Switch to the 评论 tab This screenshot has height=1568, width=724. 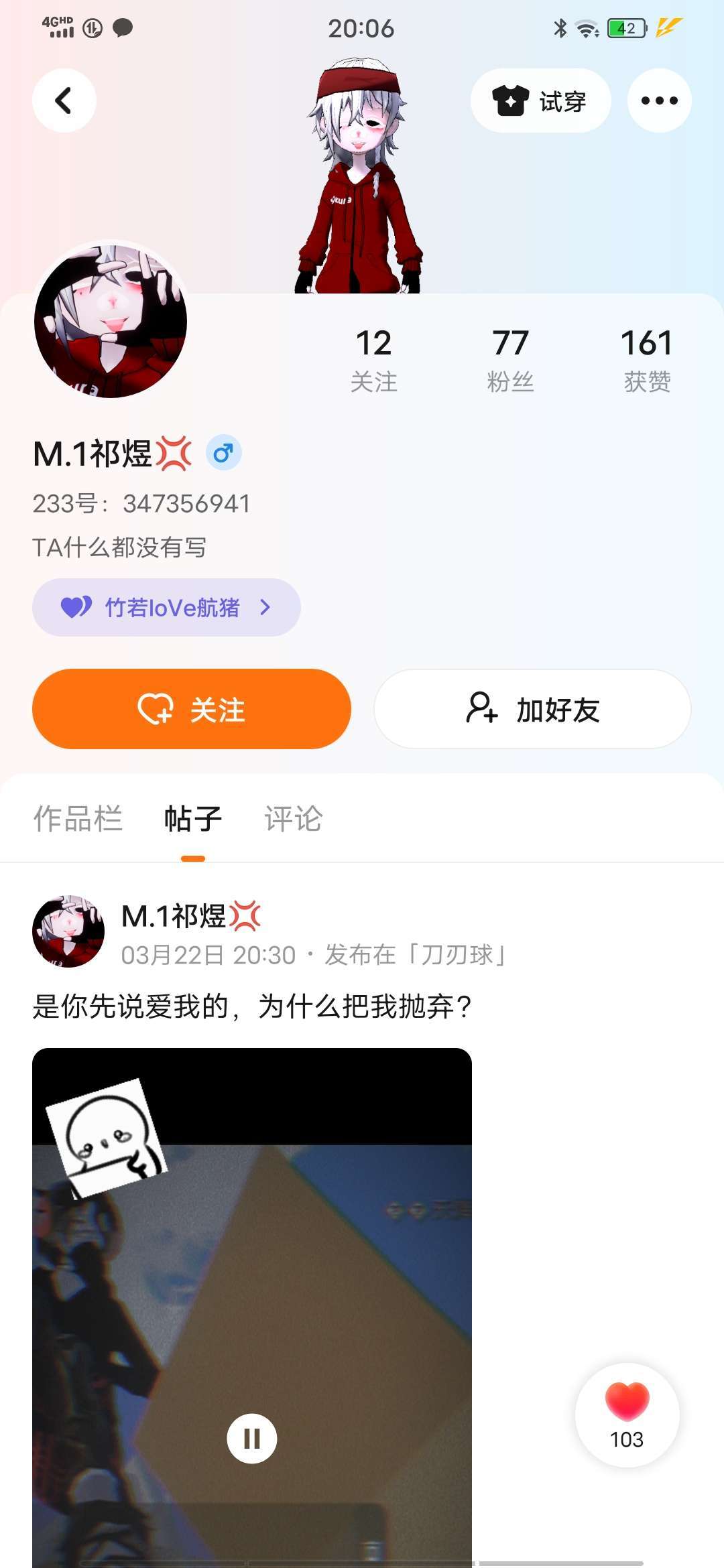tap(294, 818)
